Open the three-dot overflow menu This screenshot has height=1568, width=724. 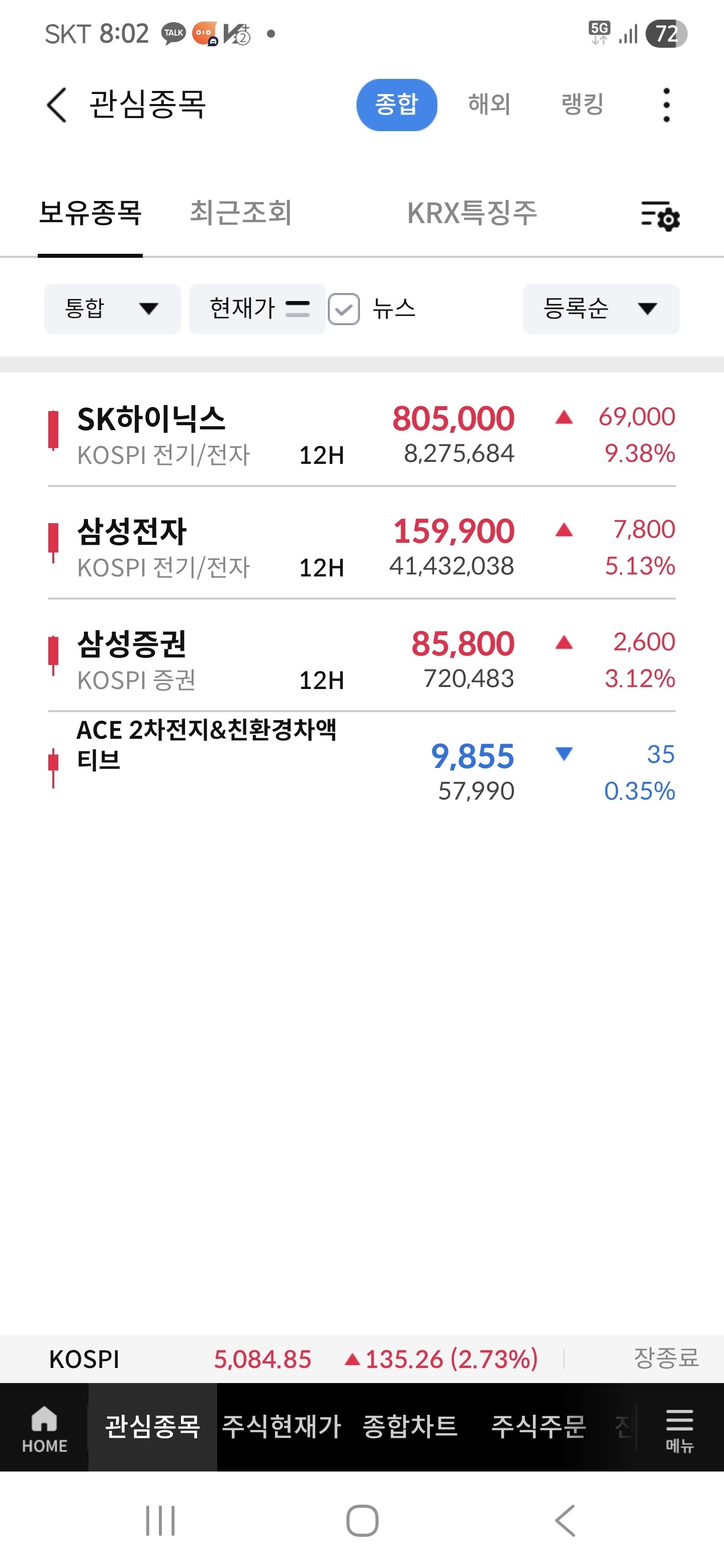[666, 105]
